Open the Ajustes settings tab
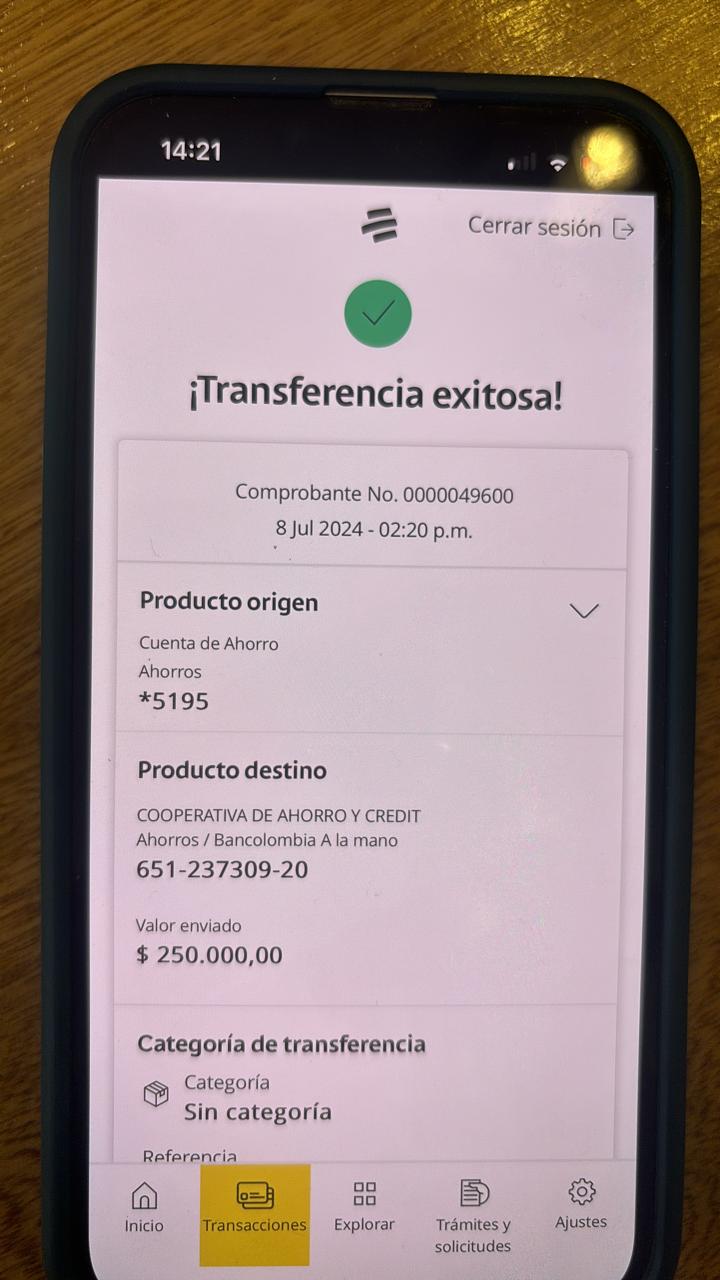720x1280 pixels. [581, 1205]
